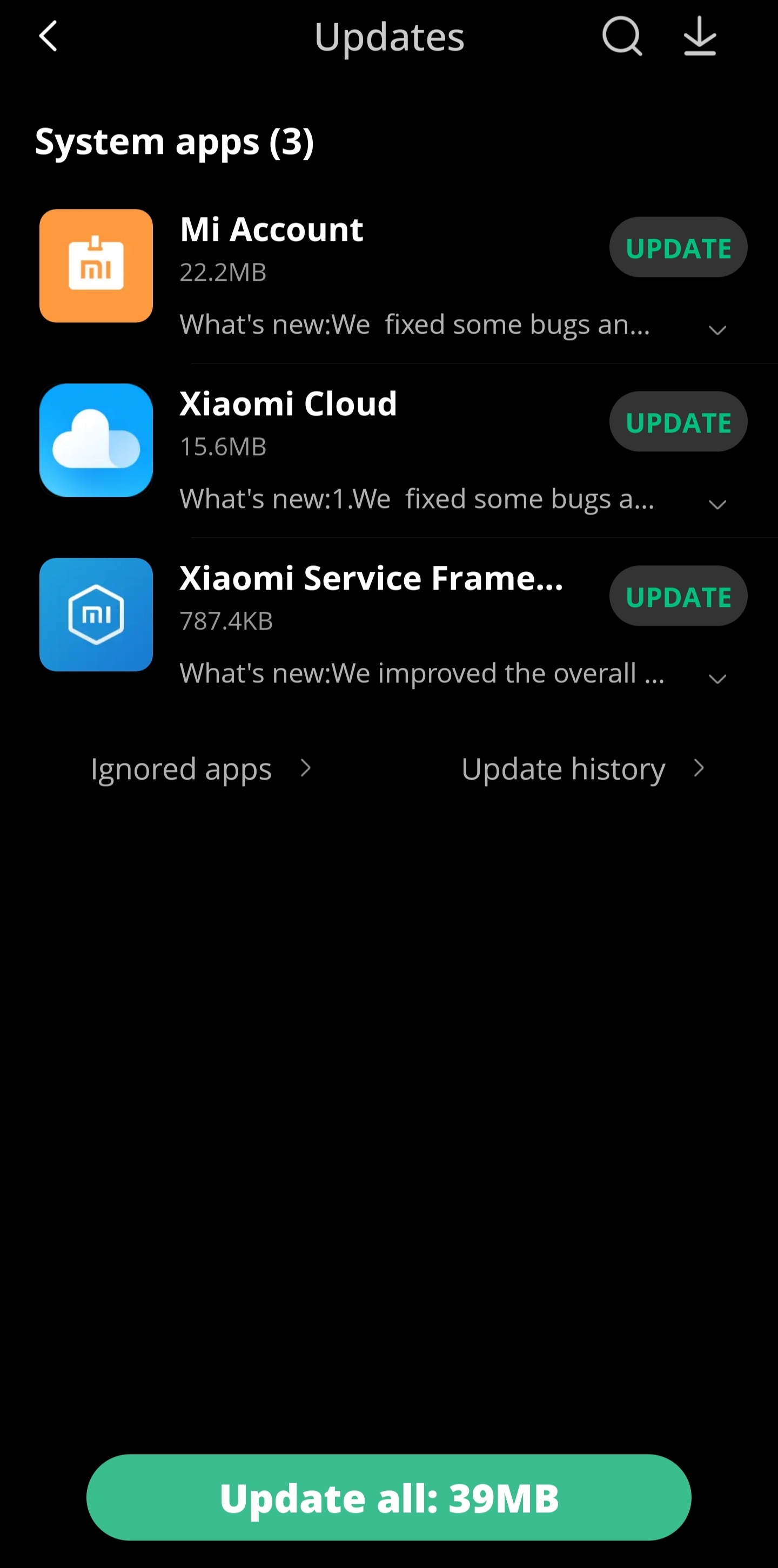View Update history
This screenshot has height=1568, width=778.
point(583,769)
